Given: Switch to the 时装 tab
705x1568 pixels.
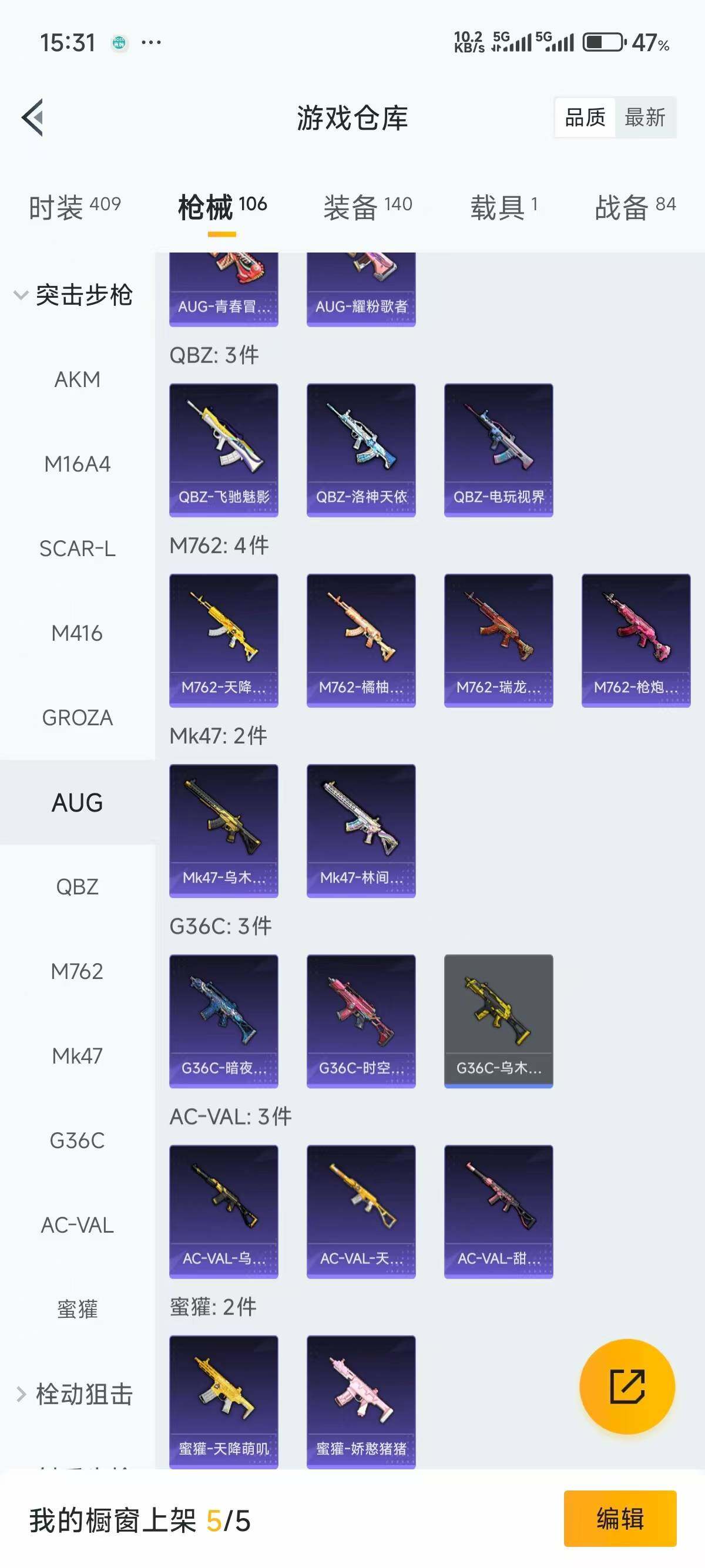Looking at the screenshot, I should click(x=74, y=207).
